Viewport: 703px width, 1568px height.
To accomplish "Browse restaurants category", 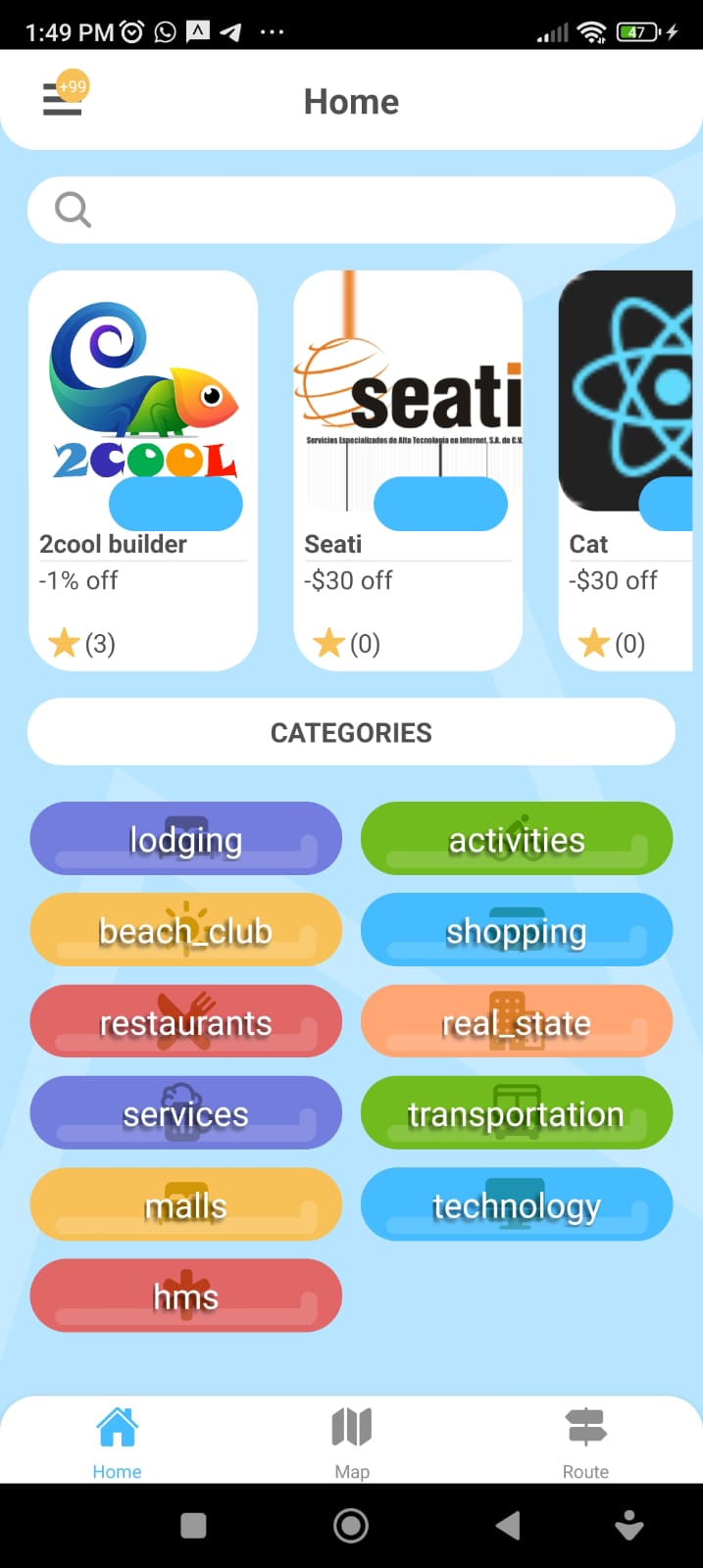I will [186, 1022].
